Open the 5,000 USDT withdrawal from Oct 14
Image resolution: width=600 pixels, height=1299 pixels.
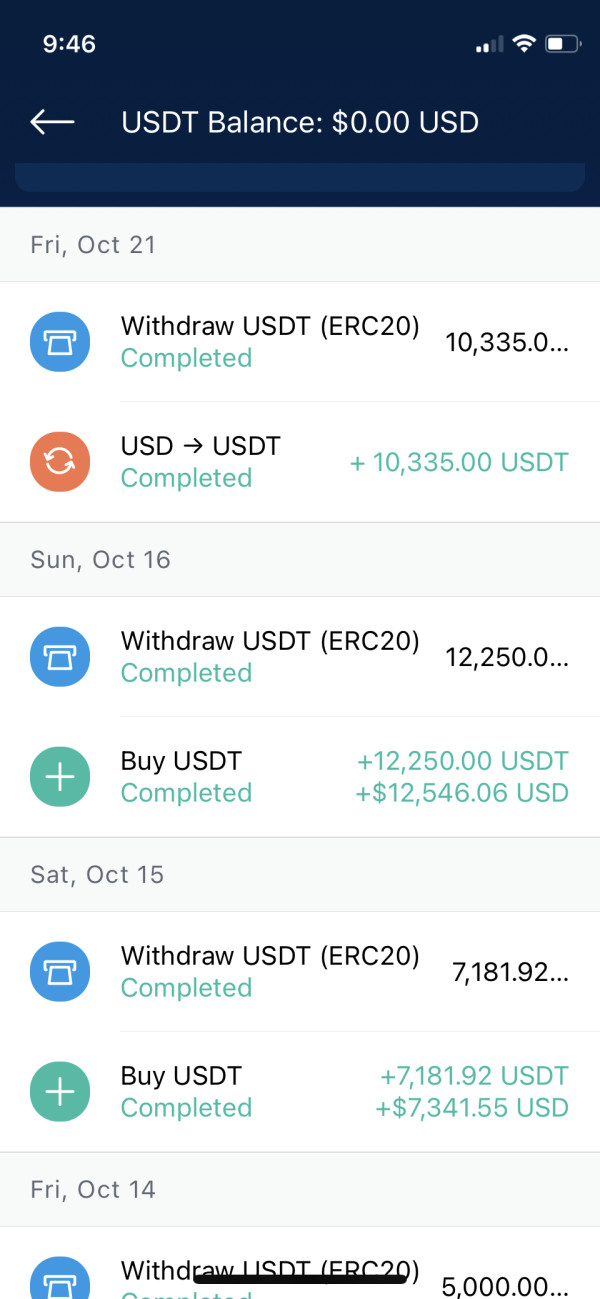tap(300, 1263)
